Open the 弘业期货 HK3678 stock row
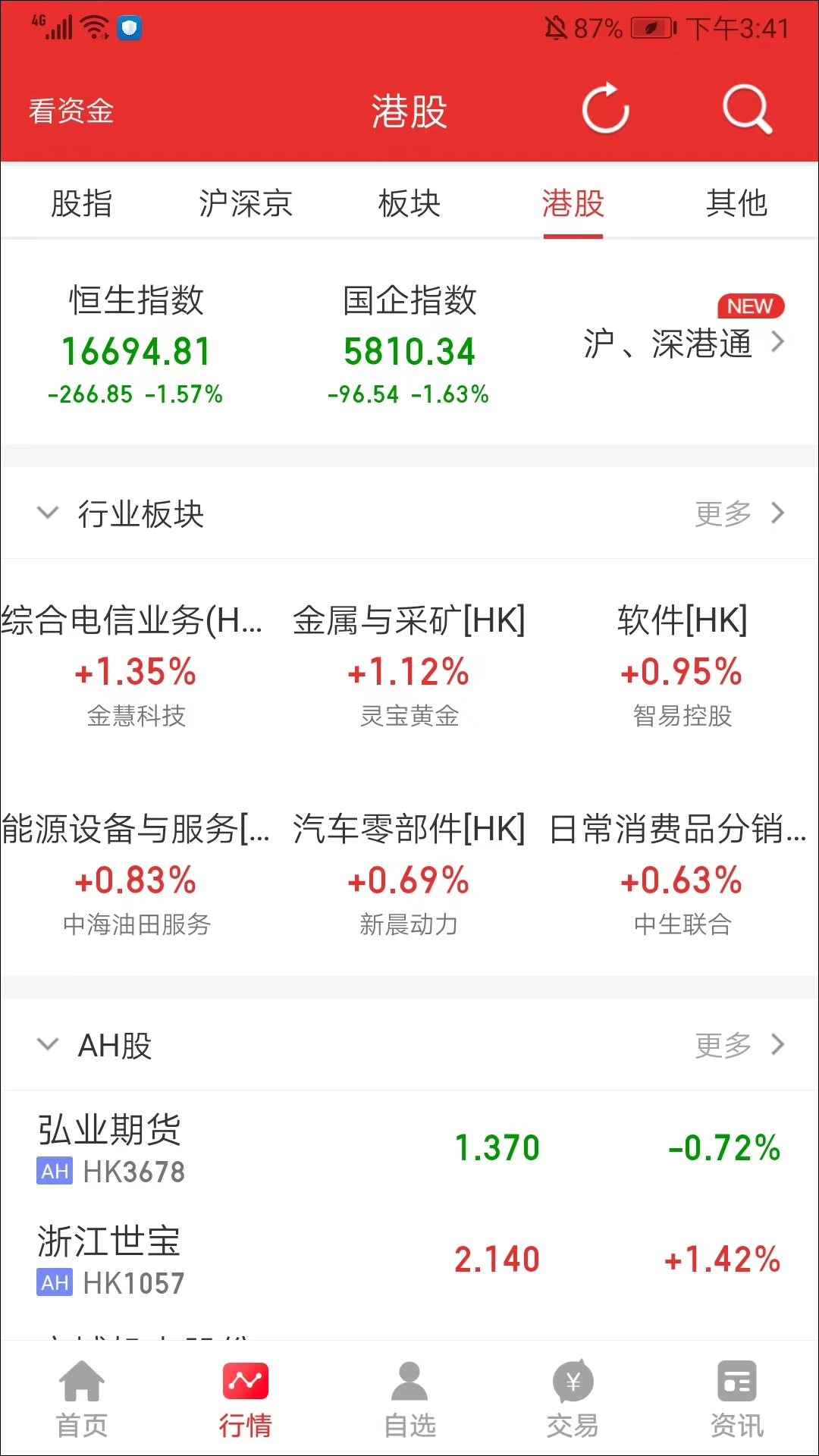The width and height of the screenshot is (819, 1456). click(409, 1148)
